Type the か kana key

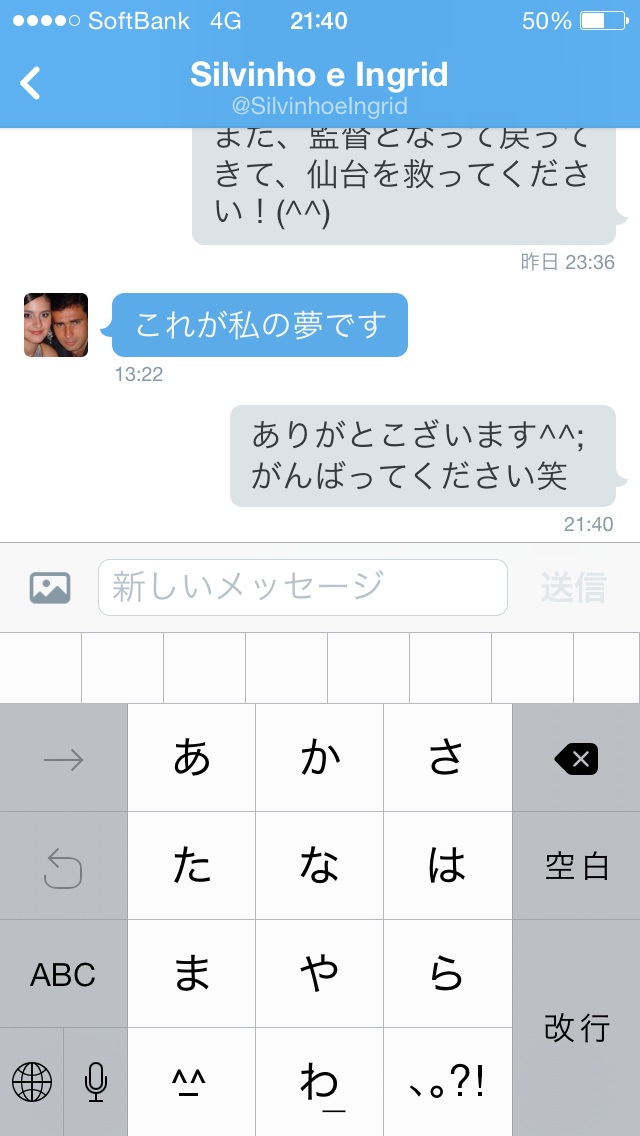click(x=320, y=759)
